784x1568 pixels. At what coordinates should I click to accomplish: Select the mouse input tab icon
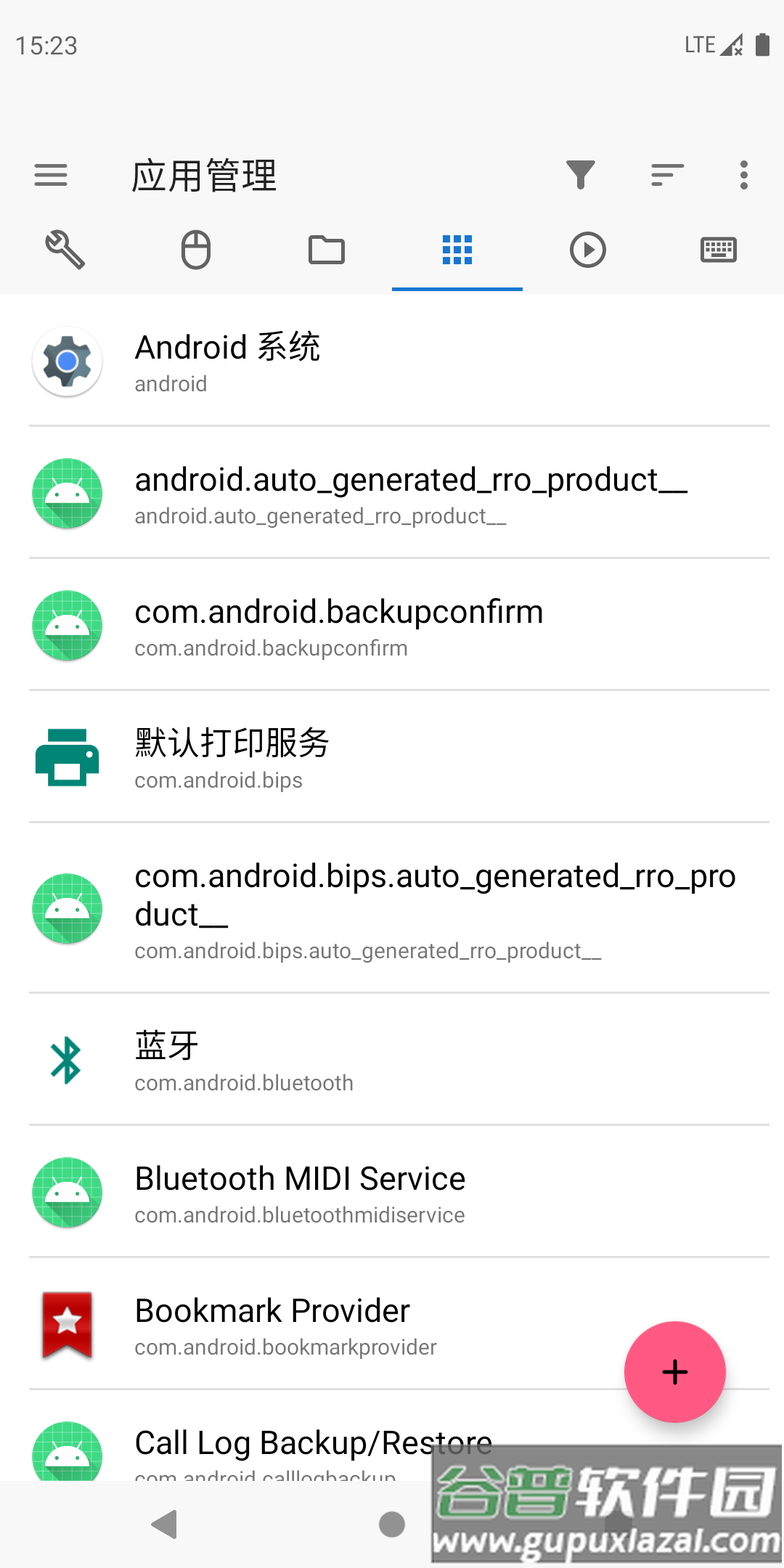195,250
